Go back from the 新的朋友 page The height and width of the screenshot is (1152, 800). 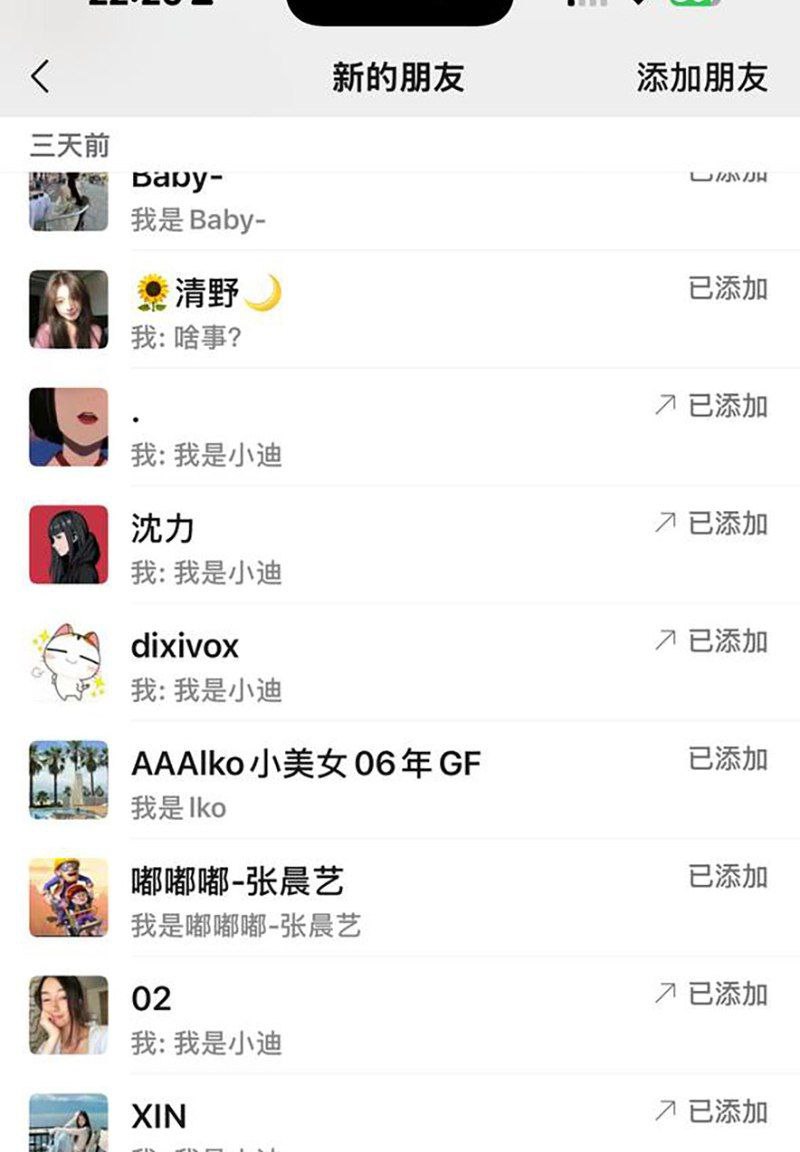tap(40, 77)
